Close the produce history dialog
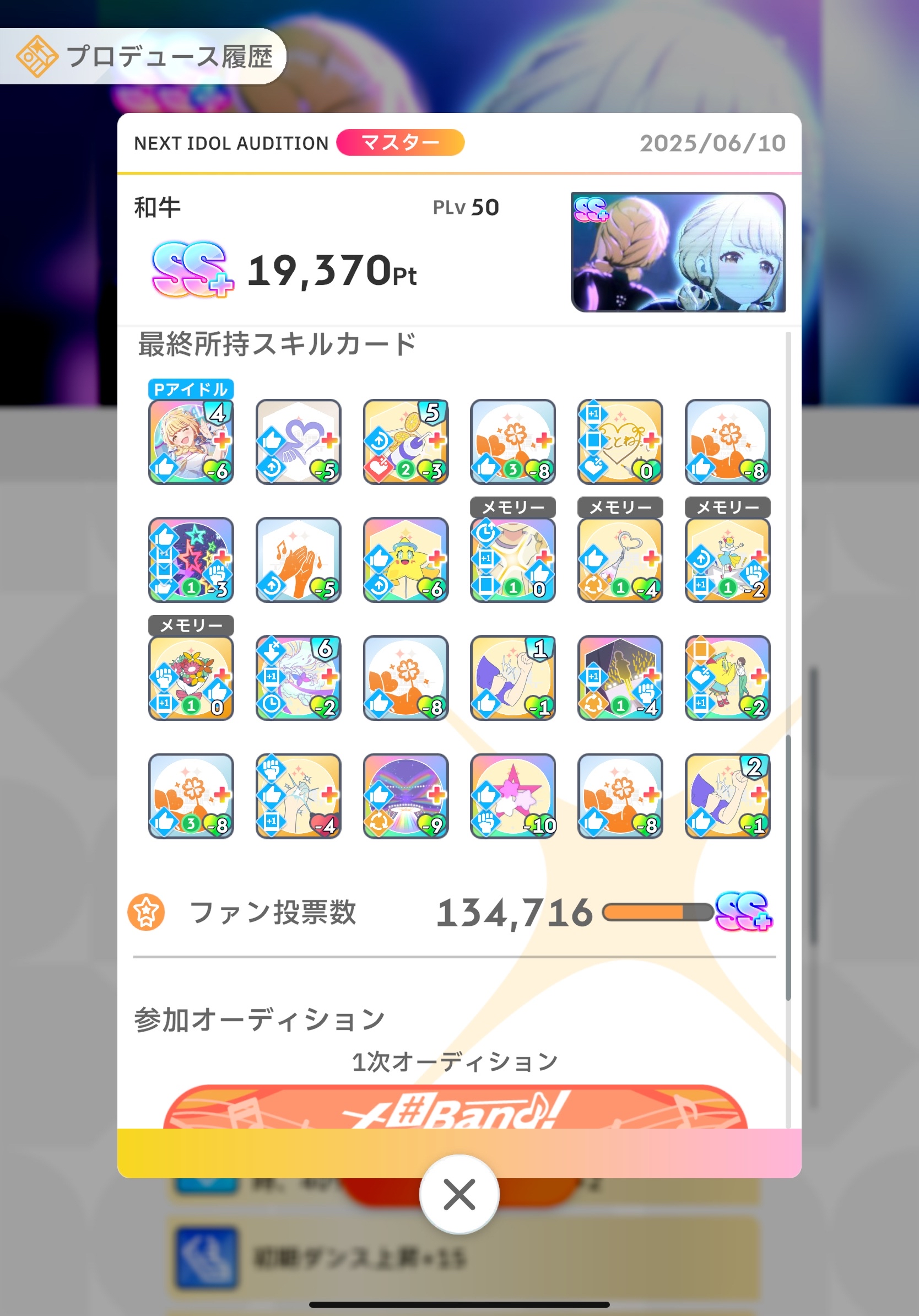919x1316 pixels. click(459, 1195)
